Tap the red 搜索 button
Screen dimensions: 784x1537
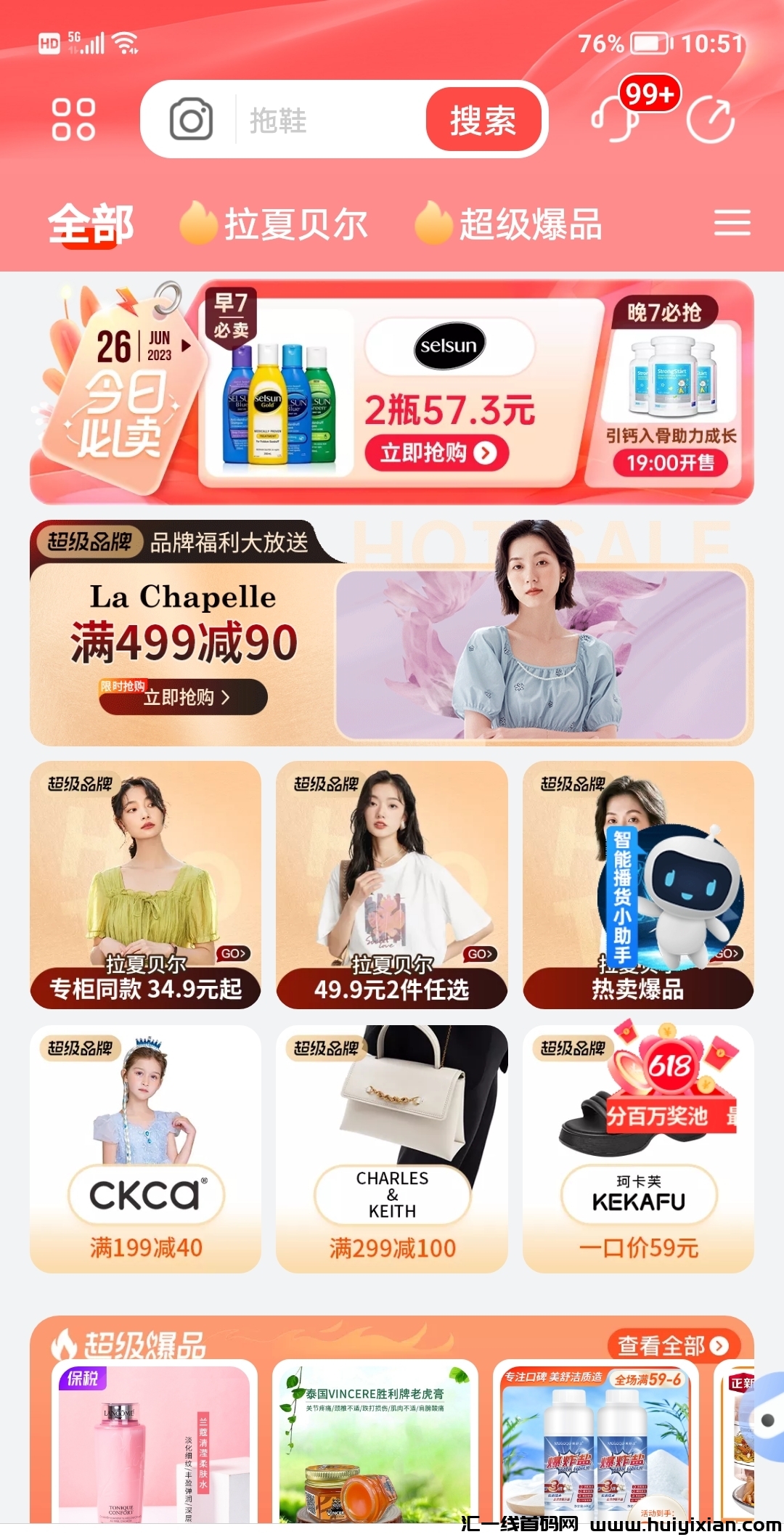click(483, 120)
